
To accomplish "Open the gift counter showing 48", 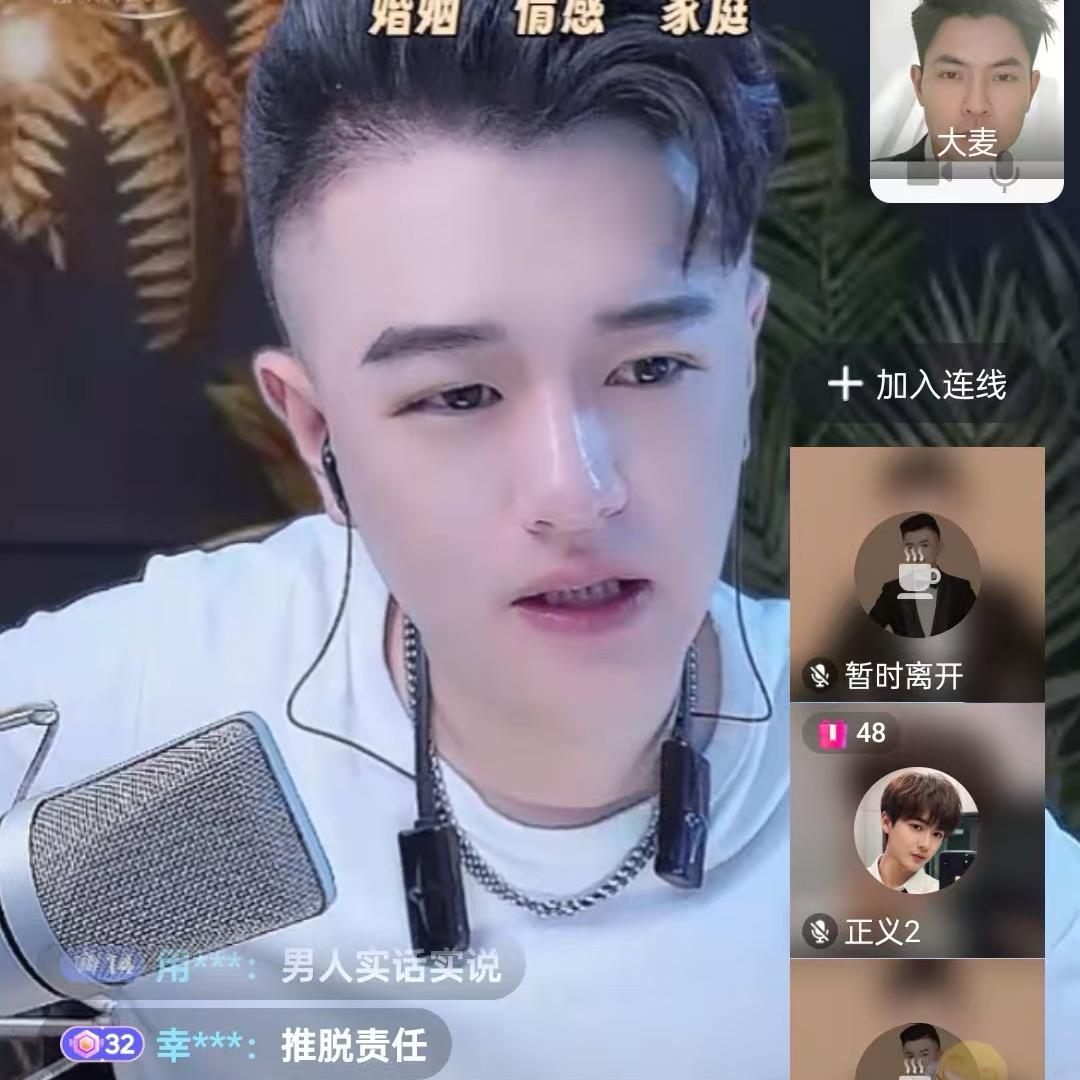I will [x=852, y=733].
